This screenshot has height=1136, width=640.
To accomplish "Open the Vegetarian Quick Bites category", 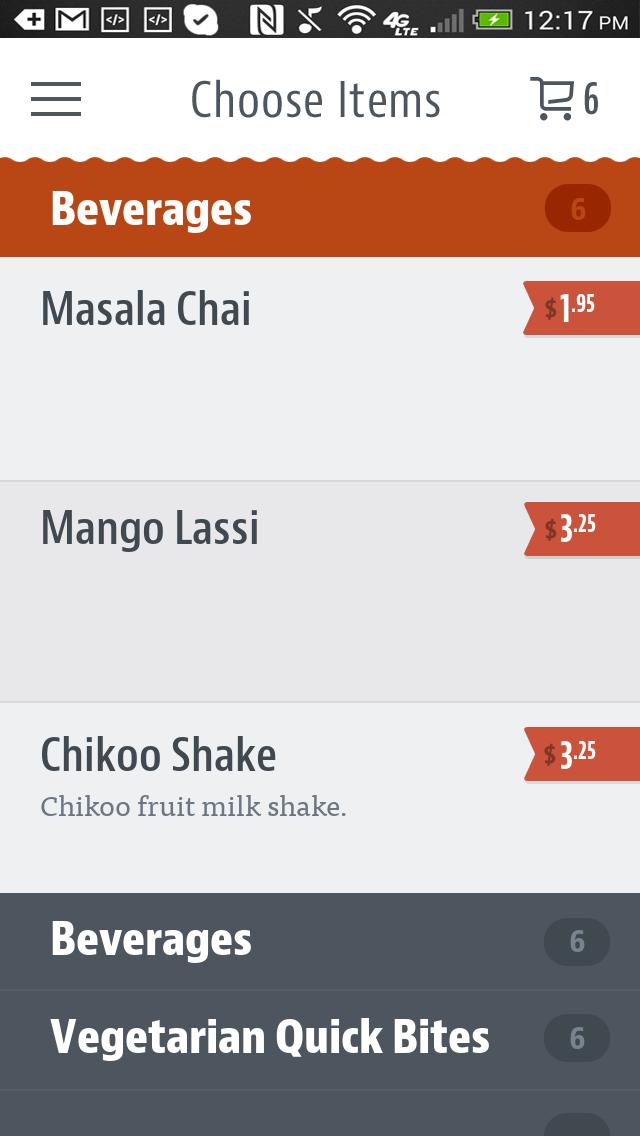I will point(320,1038).
